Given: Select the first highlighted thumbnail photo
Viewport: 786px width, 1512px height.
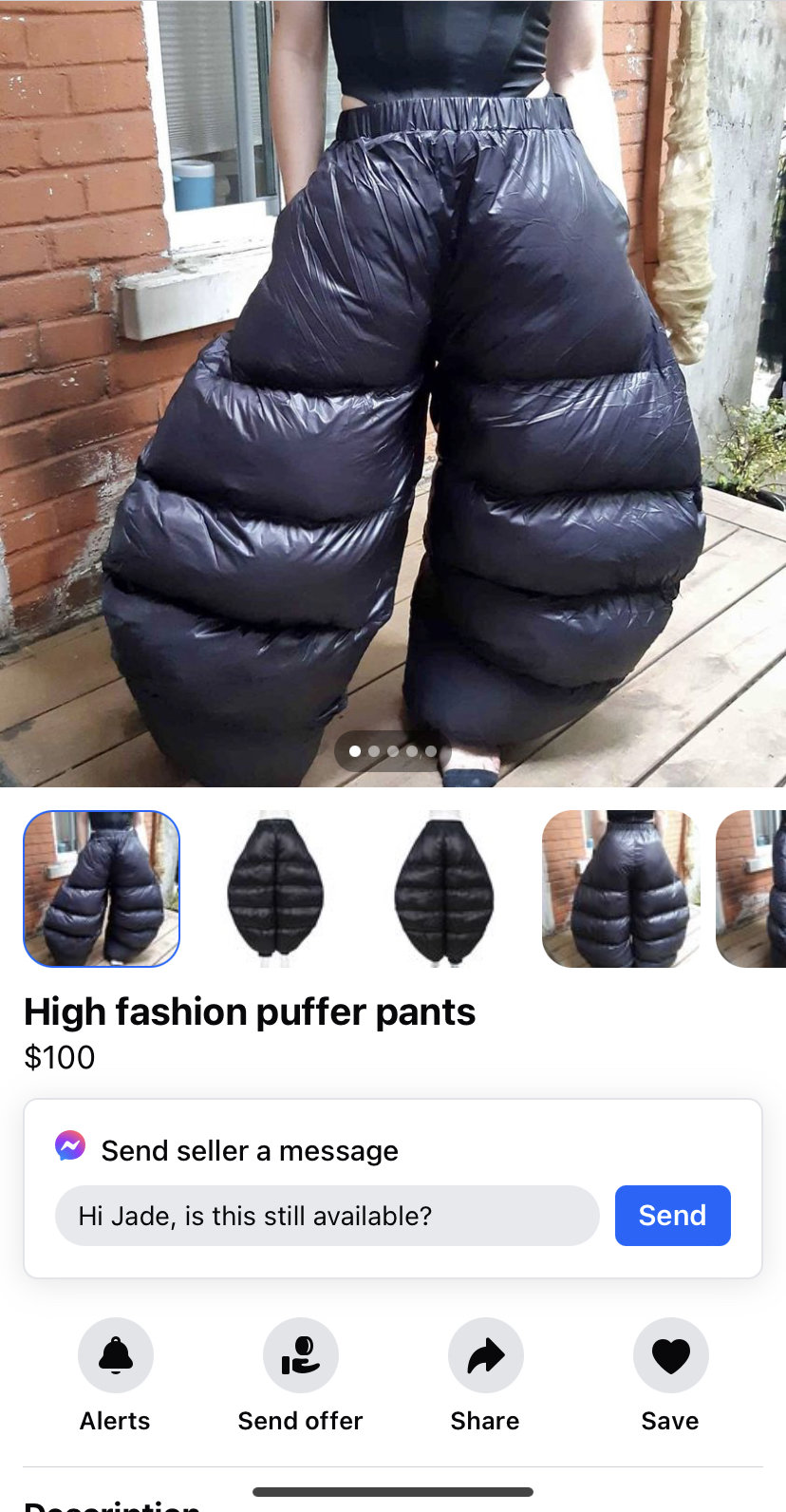Looking at the screenshot, I should [x=102, y=889].
